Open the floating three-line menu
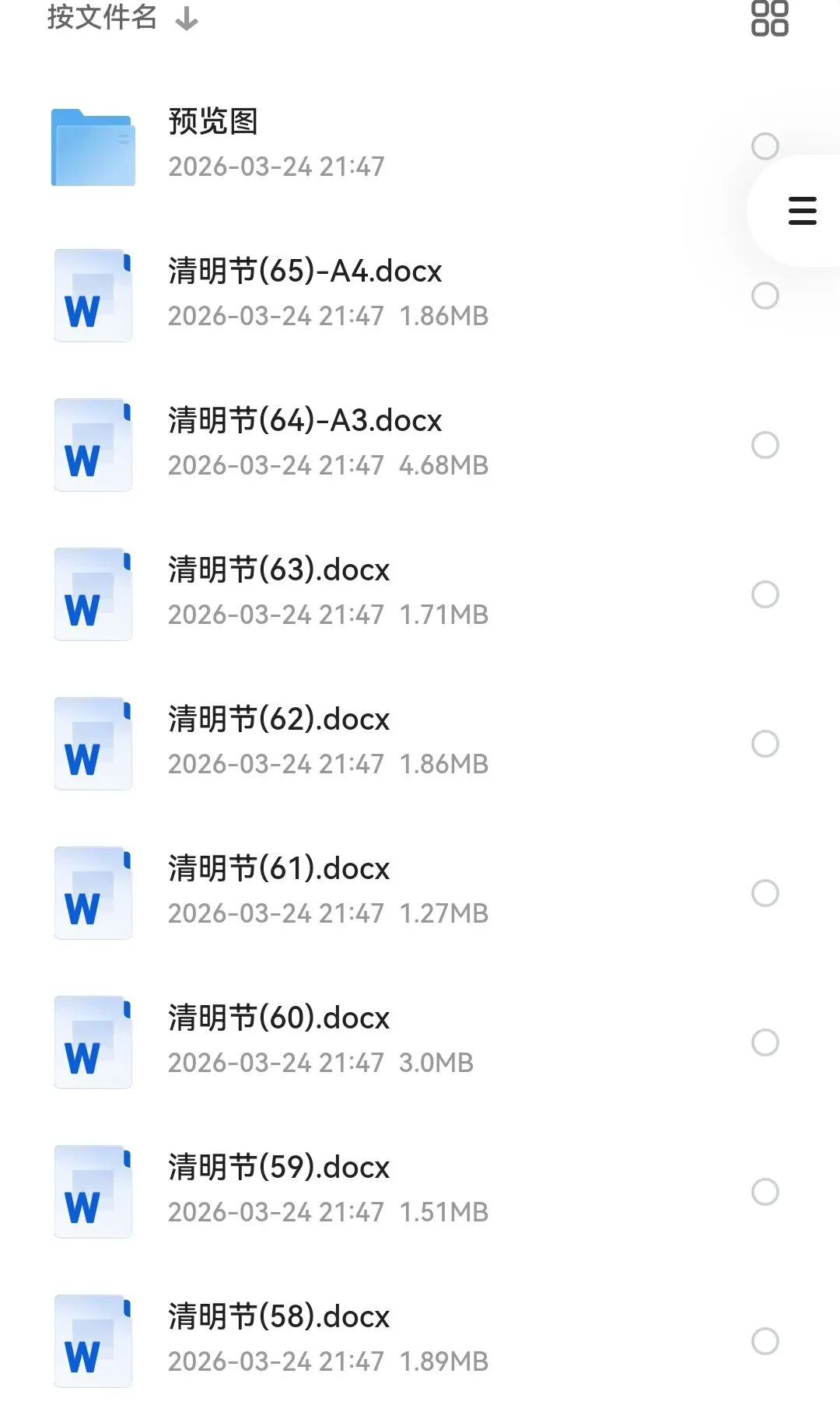 click(x=802, y=211)
